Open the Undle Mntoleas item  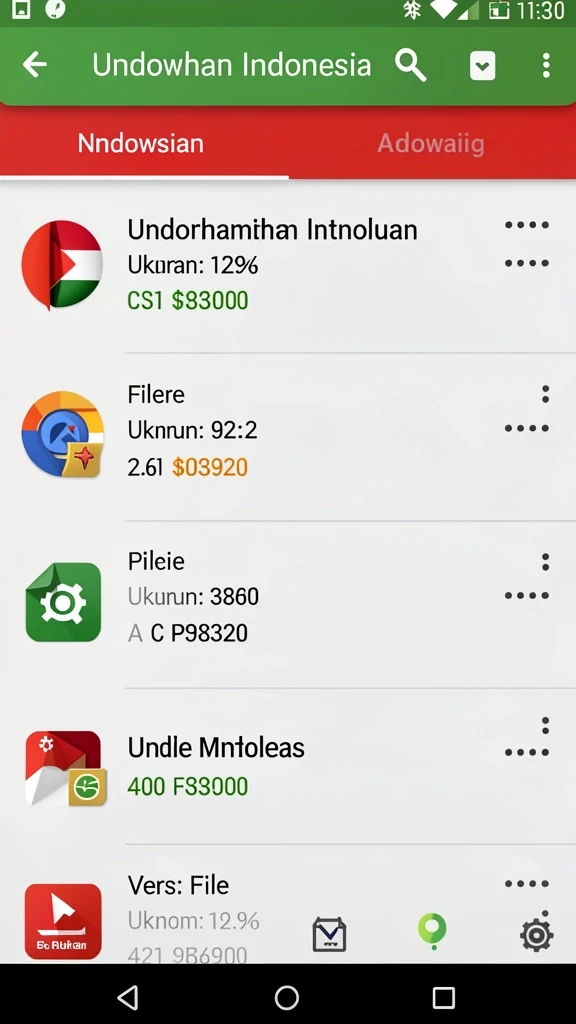point(288,766)
